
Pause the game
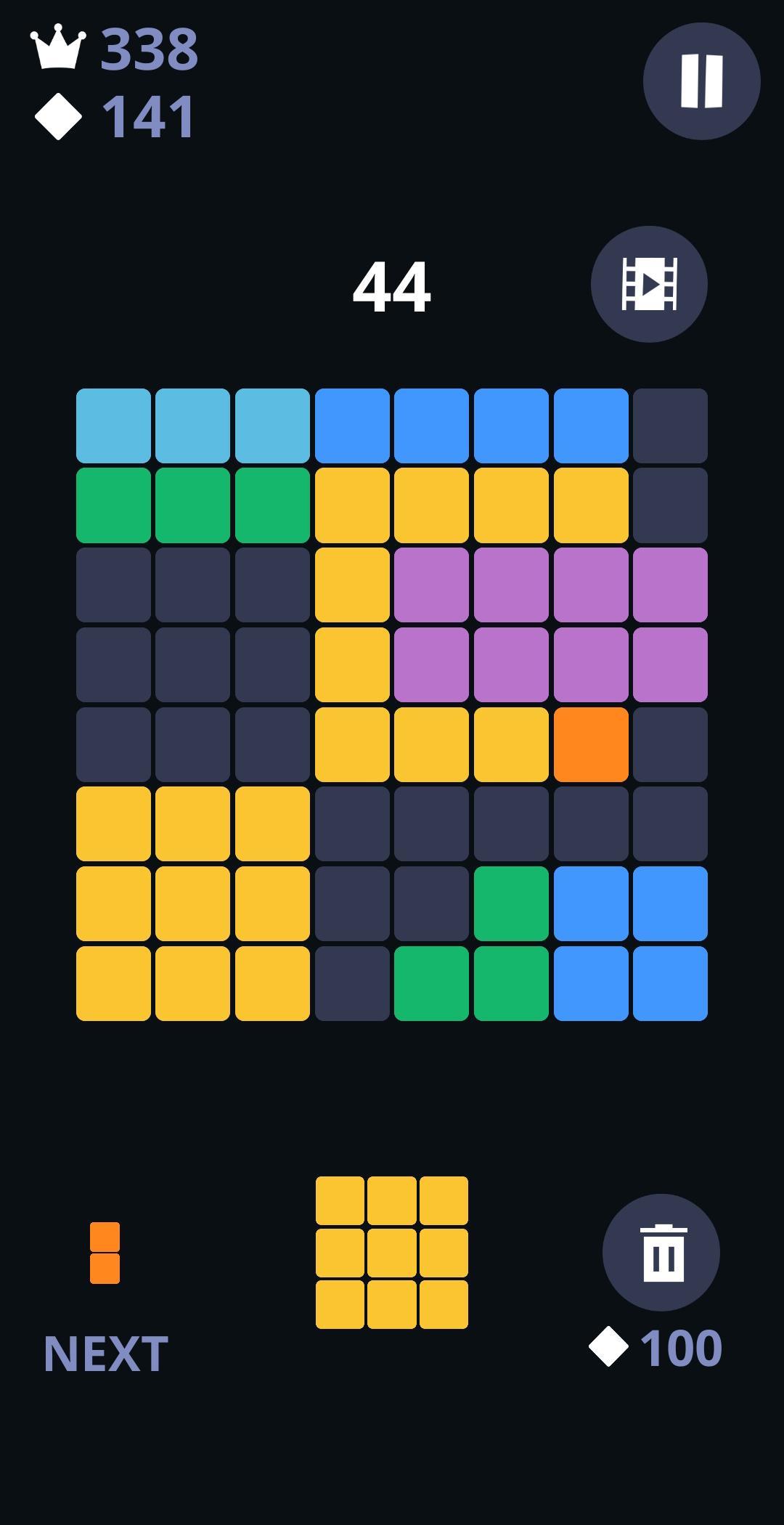(701, 81)
